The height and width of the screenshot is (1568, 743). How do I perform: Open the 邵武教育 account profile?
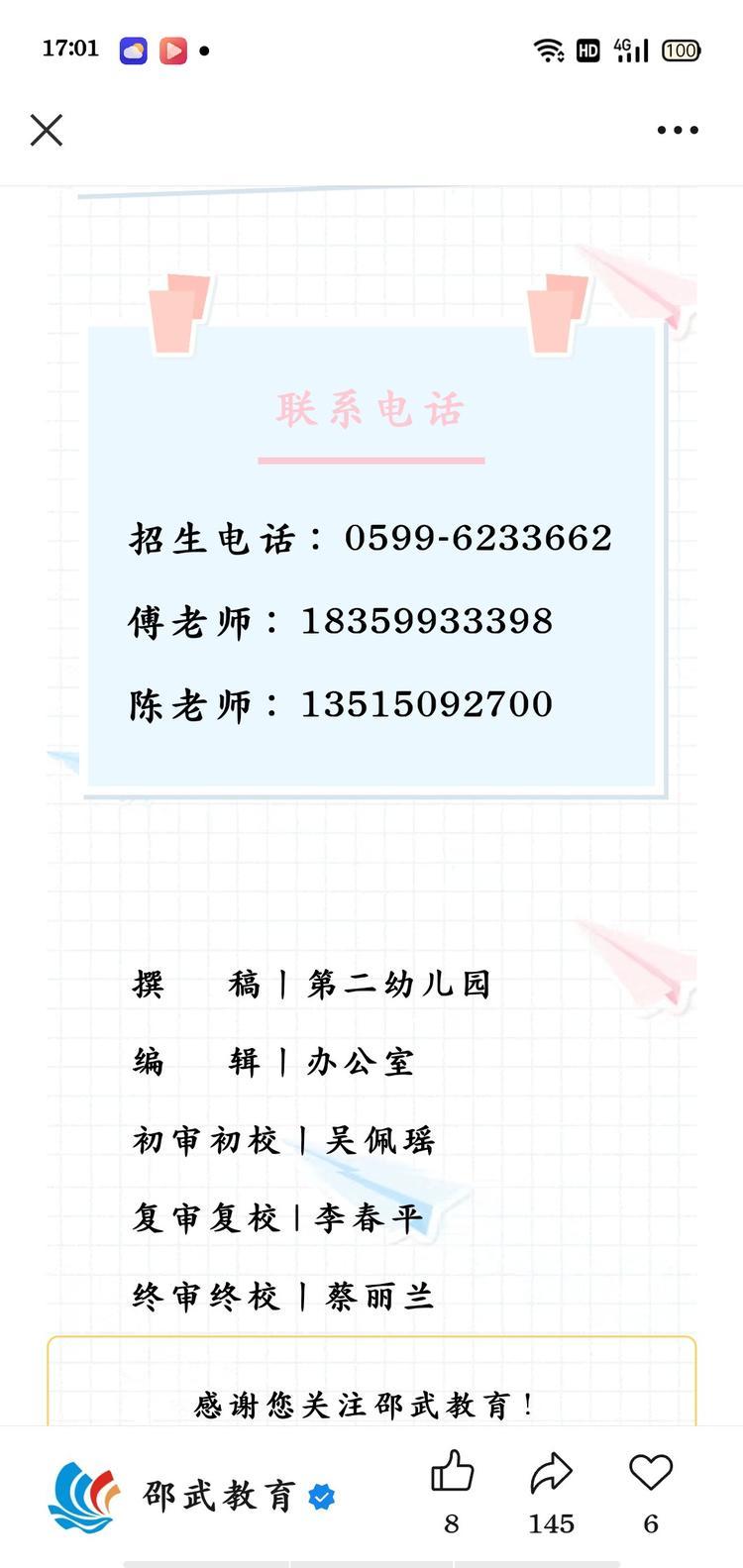(x=218, y=1495)
